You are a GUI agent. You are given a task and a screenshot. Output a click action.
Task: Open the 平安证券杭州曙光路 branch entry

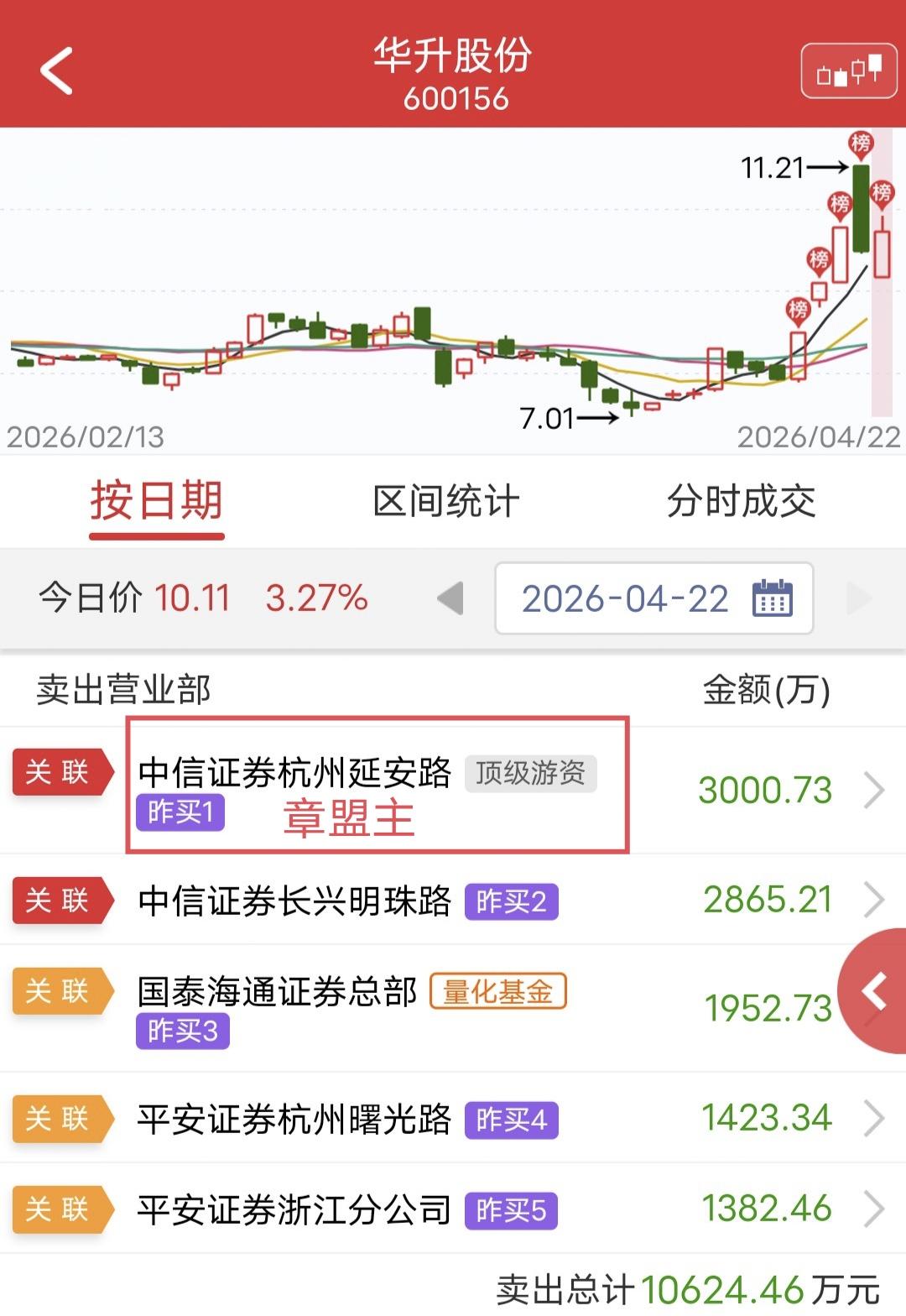pos(294,1117)
